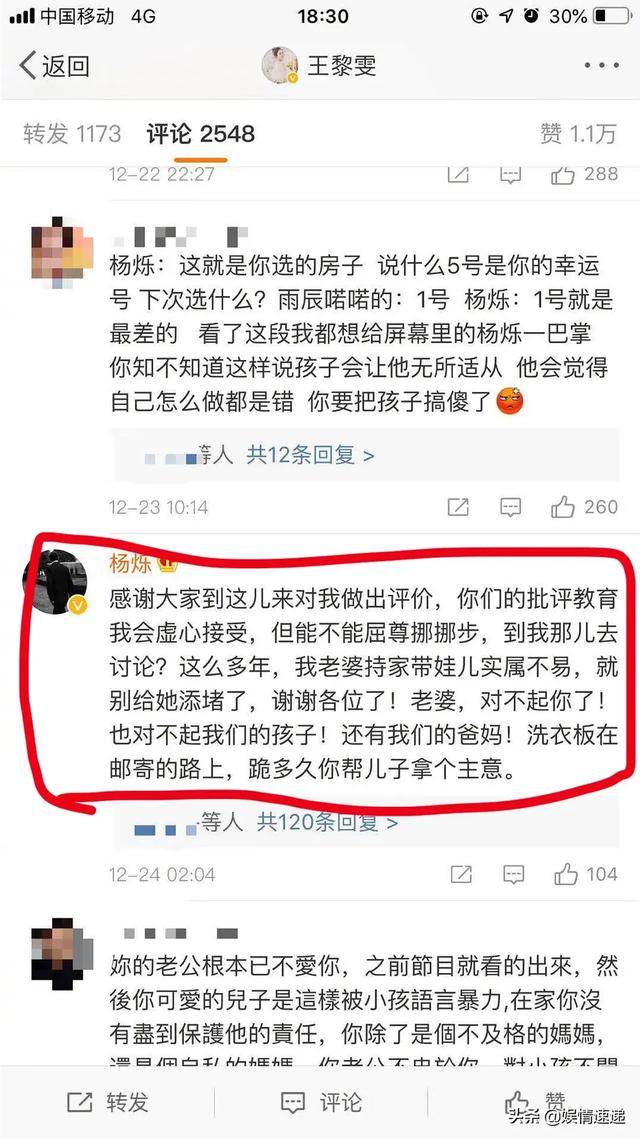Like the comment with 288 likes
Viewport: 640px width, 1139px height.
tap(584, 174)
